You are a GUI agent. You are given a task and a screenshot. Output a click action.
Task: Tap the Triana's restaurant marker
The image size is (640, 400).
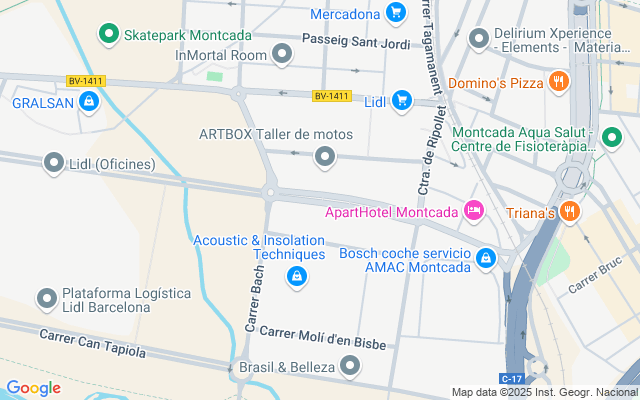569,211
